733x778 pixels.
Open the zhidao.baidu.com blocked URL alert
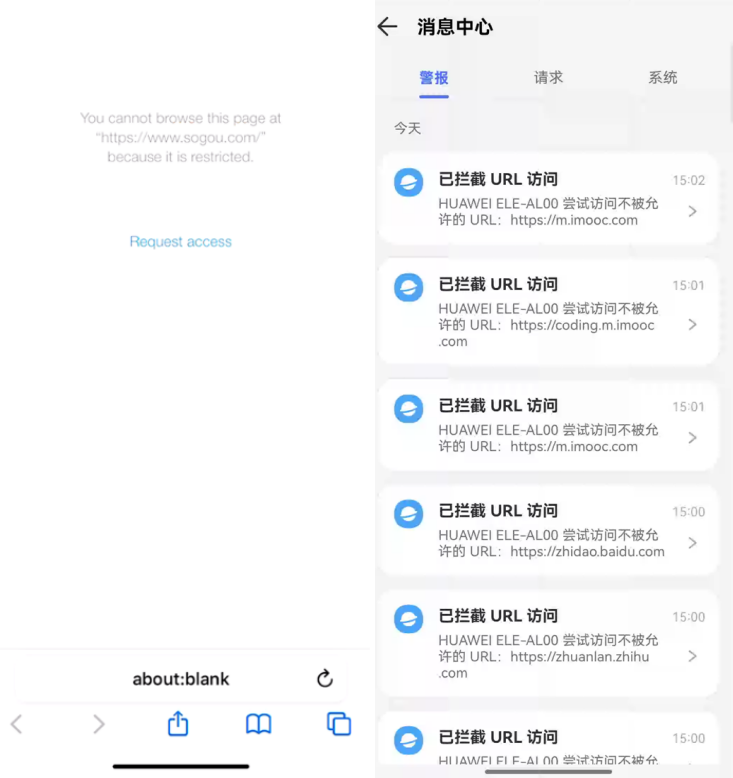coord(547,531)
